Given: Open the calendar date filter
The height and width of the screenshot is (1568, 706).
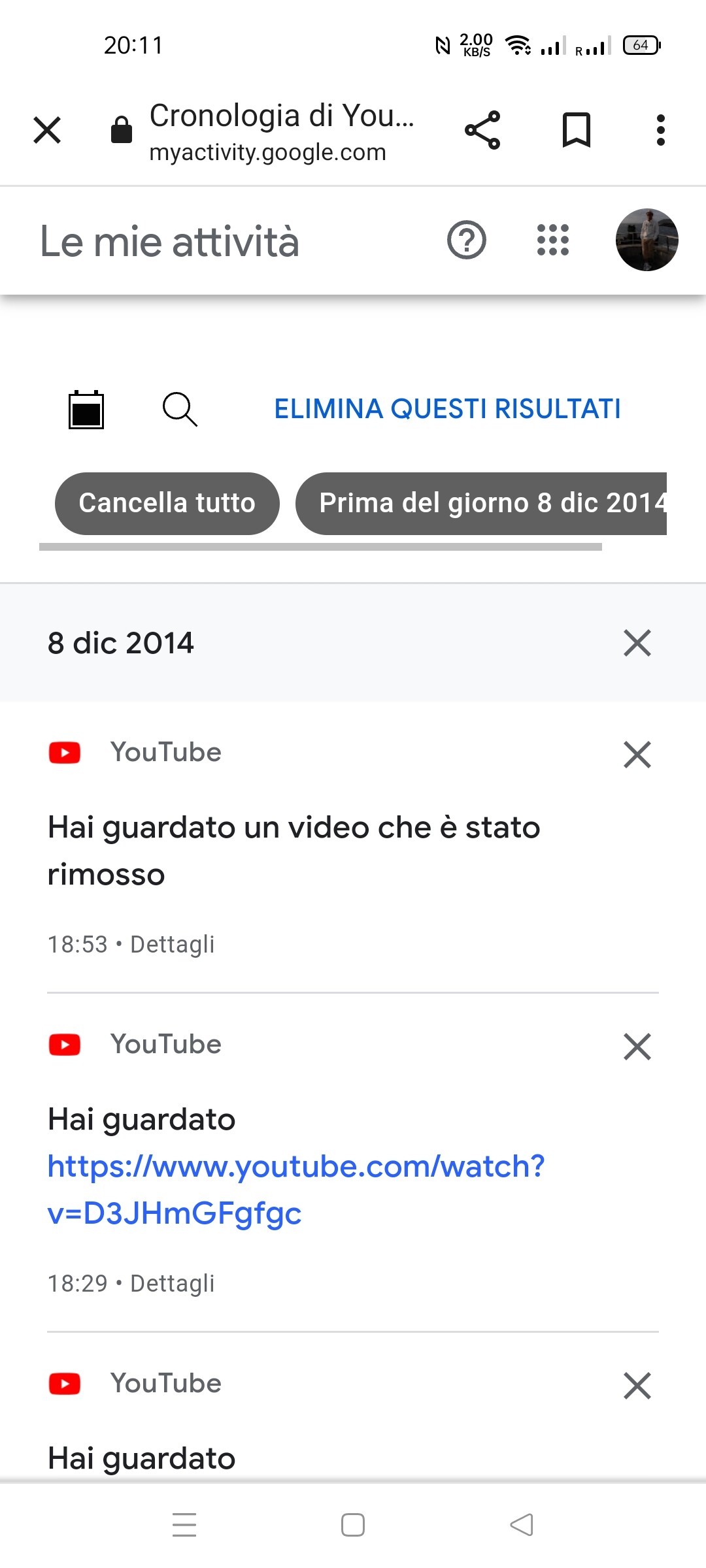Looking at the screenshot, I should pos(86,410).
